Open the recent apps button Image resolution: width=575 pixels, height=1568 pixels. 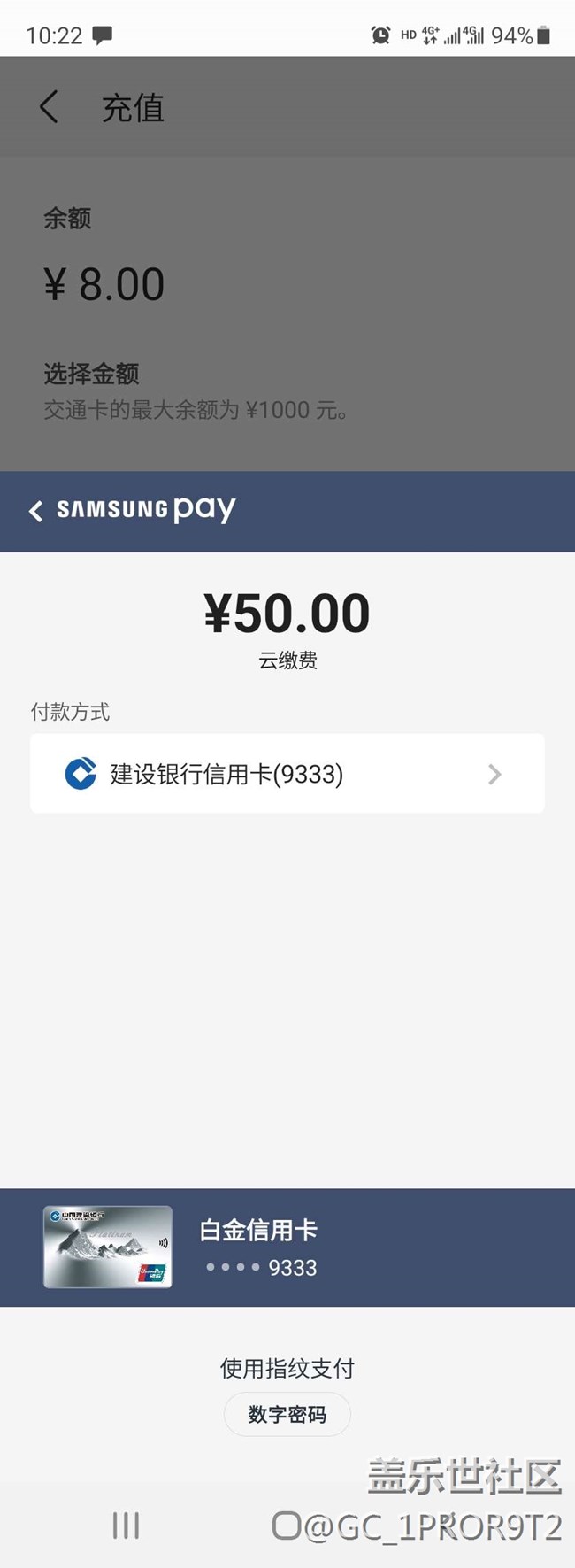coord(126,1525)
